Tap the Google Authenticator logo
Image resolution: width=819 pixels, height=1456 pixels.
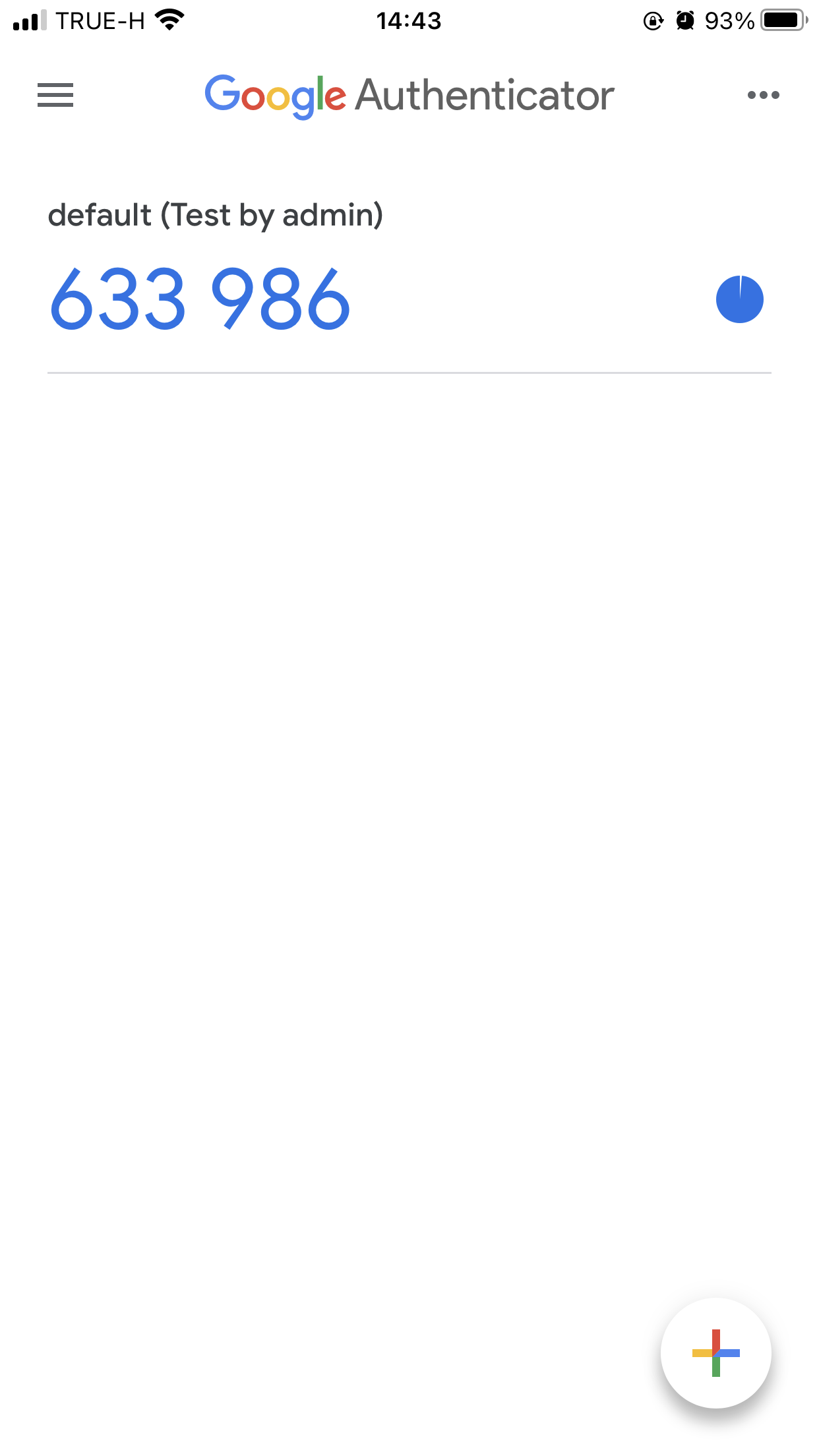pyautogui.click(x=408, y=96)
